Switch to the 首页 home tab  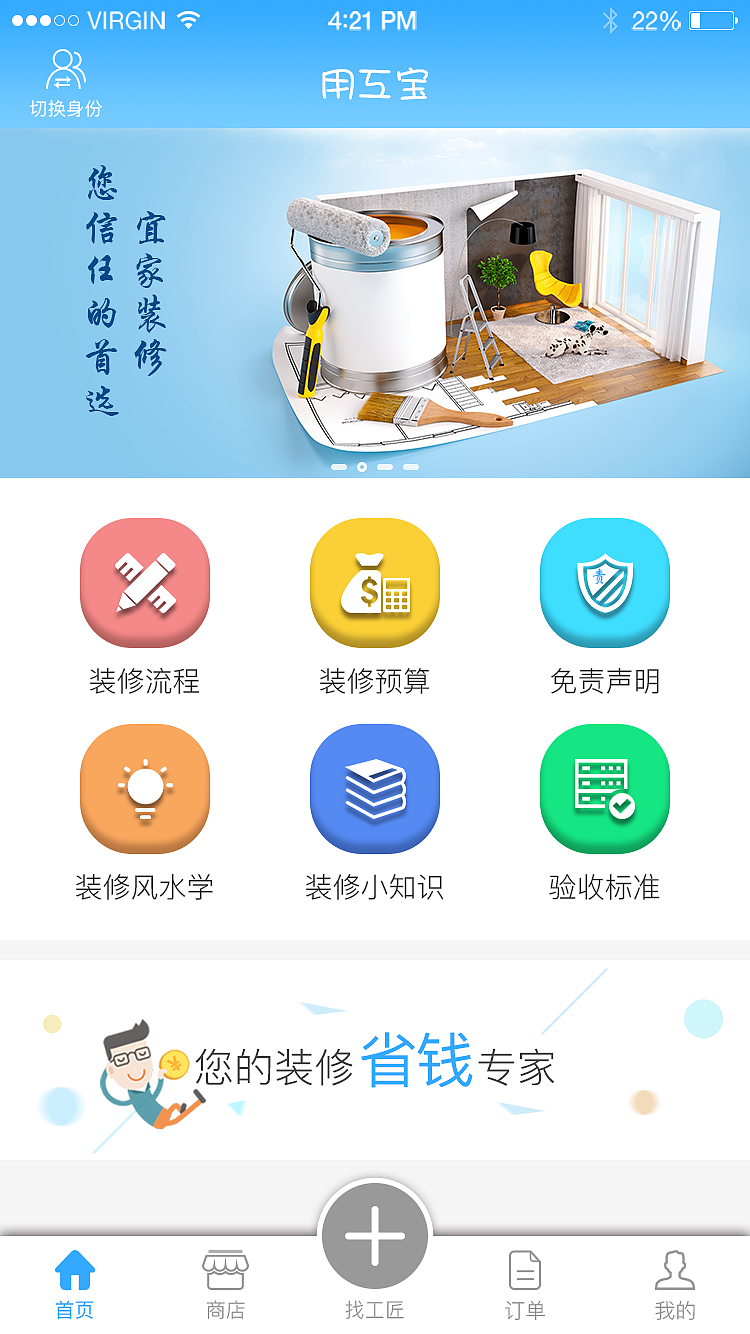point(74,1280)
